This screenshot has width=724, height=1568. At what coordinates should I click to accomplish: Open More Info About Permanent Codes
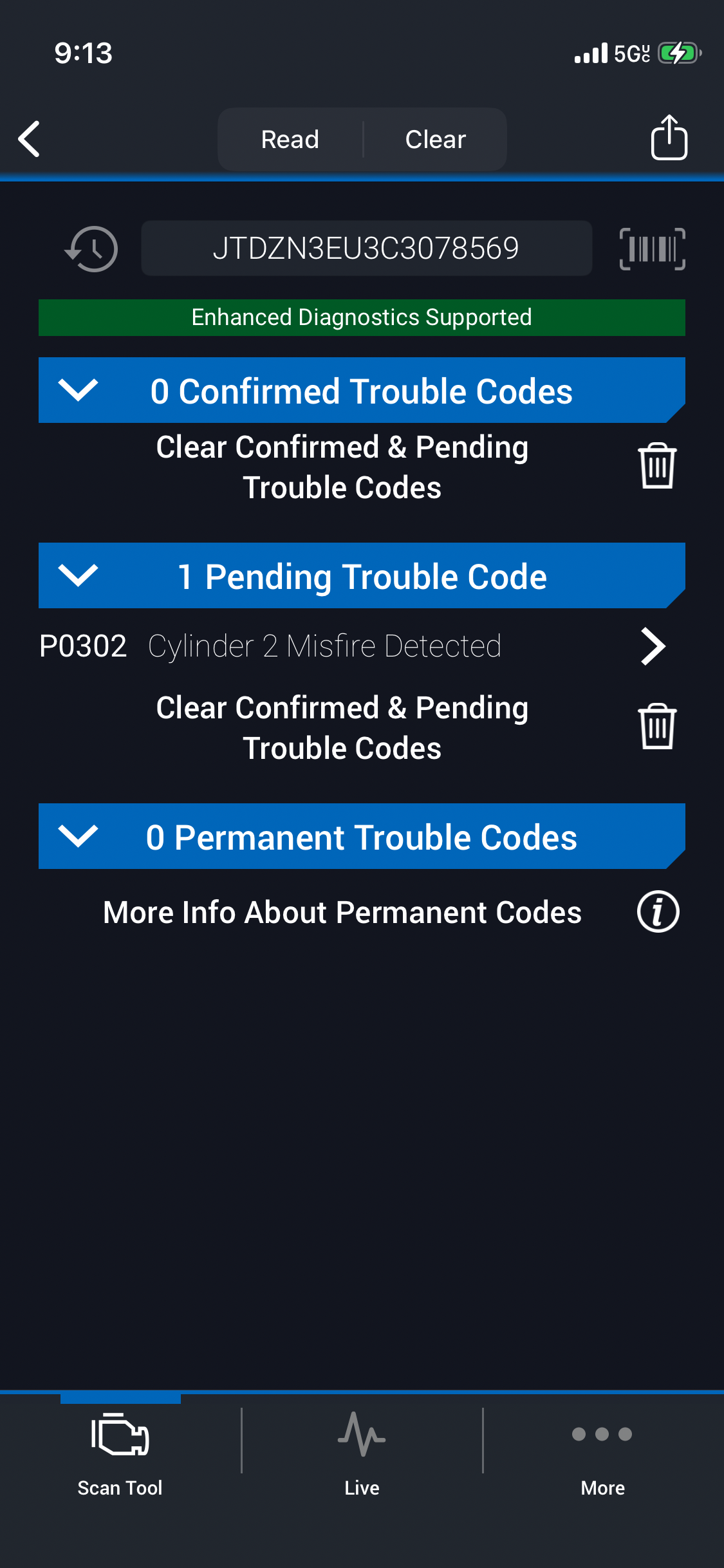click(x=658, y=912)
